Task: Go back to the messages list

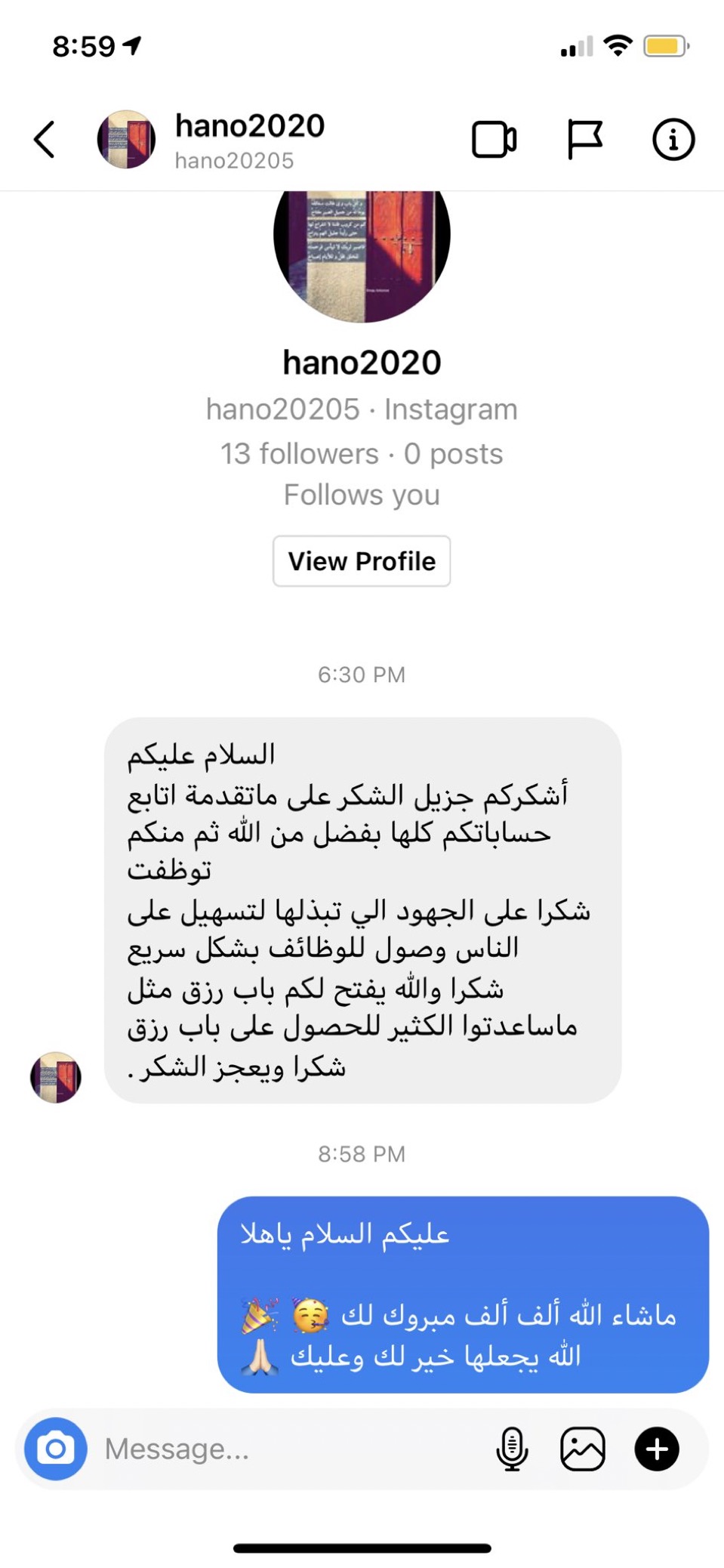Action: click(45, 140)
